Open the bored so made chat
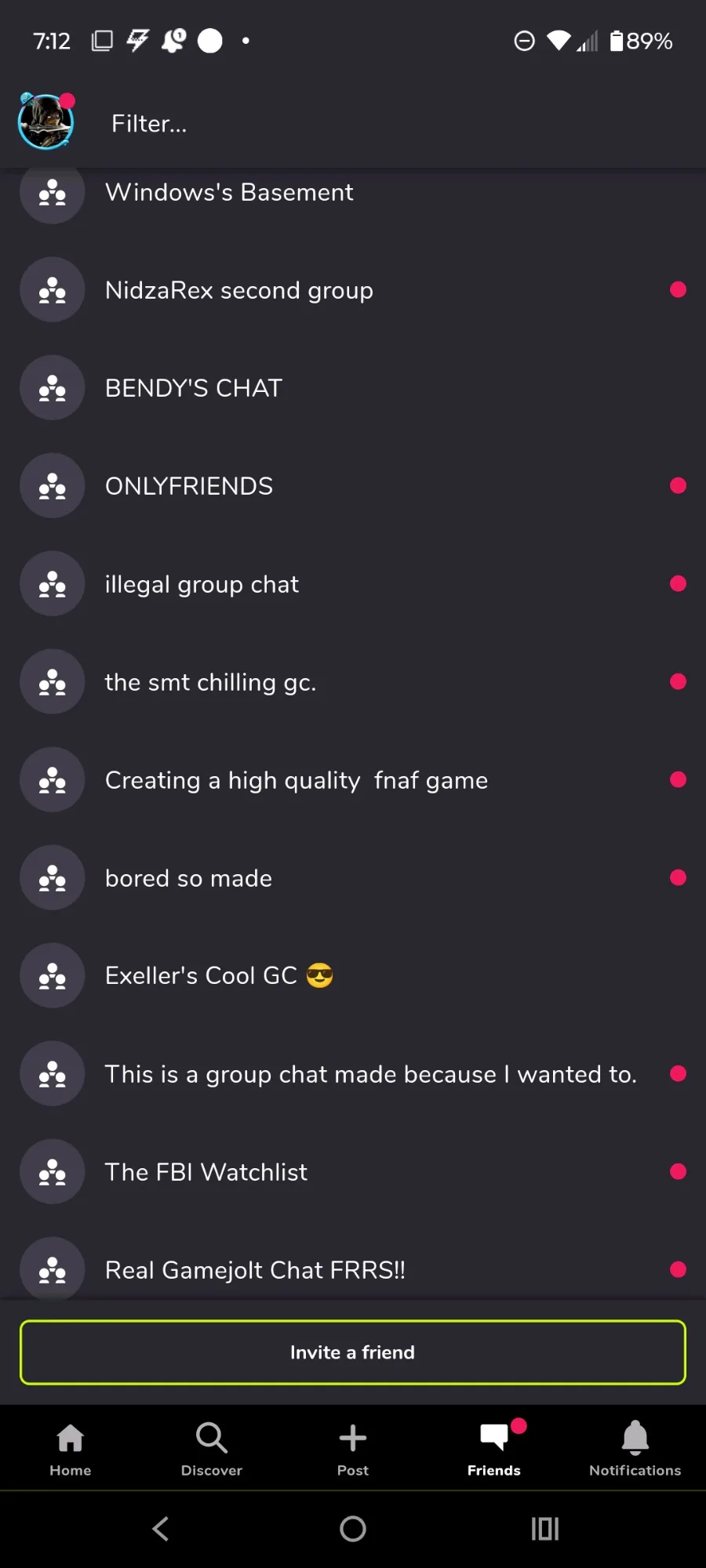Viewport: 706px width, 1568px height. [353, 878]
